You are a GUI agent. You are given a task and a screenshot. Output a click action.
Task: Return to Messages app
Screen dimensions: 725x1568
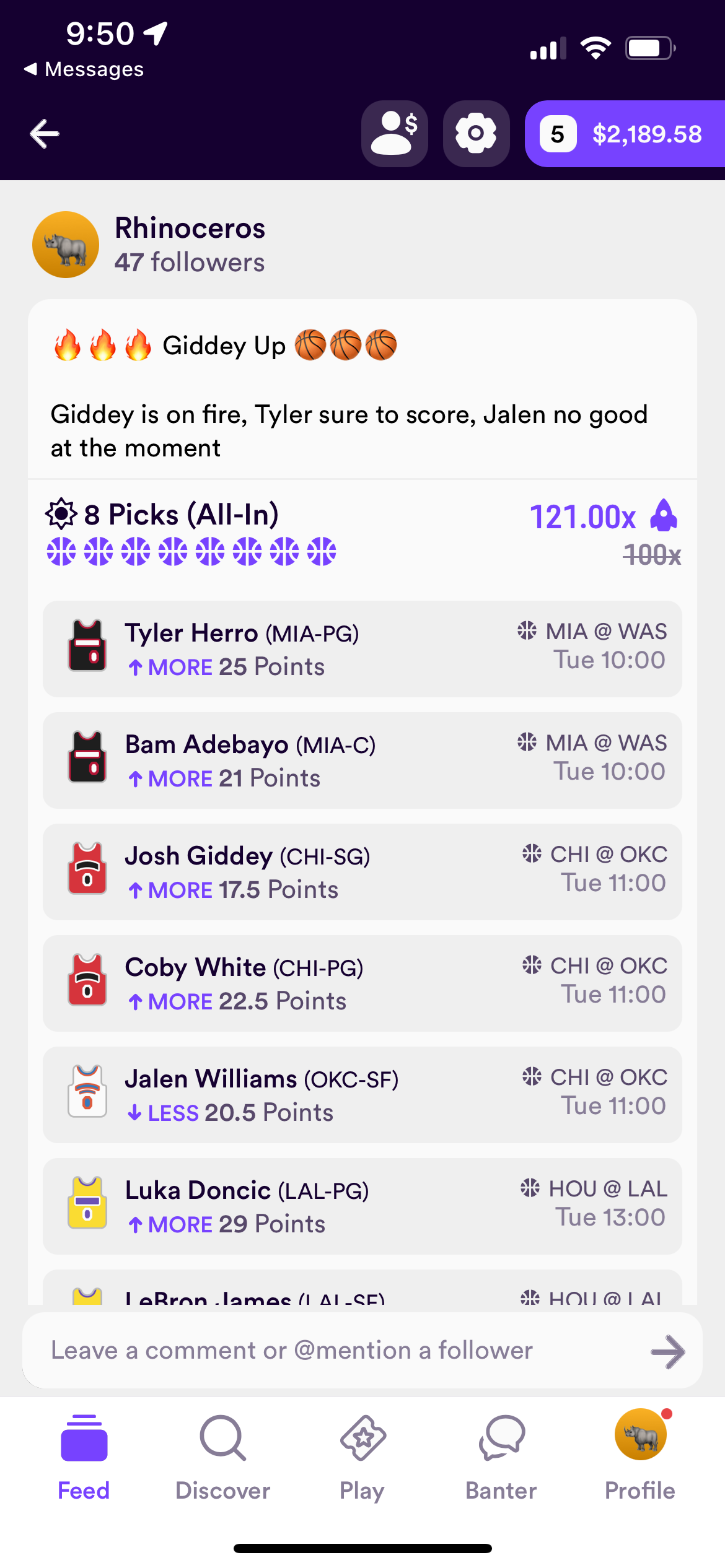coord(84,69)
